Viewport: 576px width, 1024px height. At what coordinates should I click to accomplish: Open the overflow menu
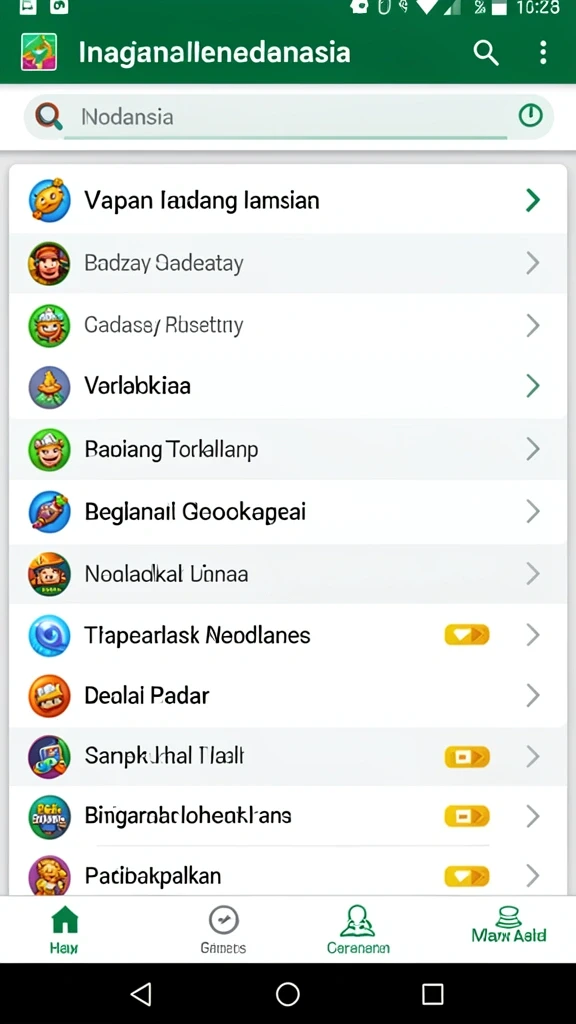543,53
